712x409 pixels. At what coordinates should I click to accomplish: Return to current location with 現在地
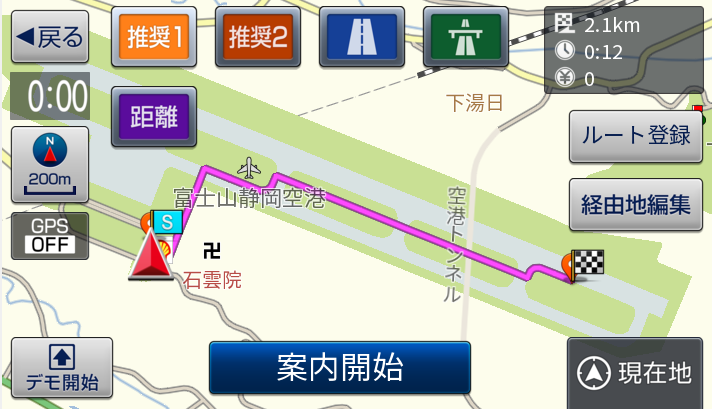pos(636,373)
